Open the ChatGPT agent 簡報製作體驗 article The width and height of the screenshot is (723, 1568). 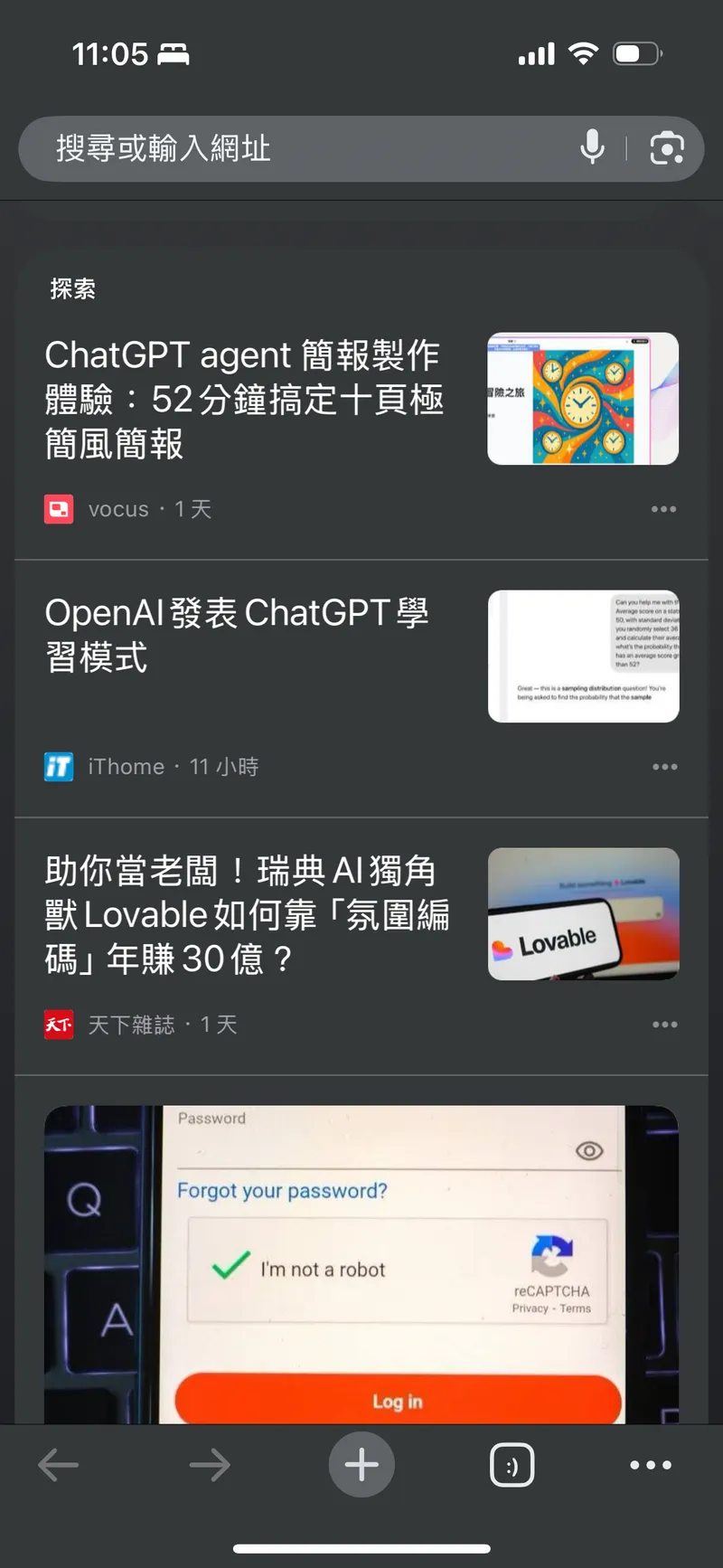tap(244, 399)
